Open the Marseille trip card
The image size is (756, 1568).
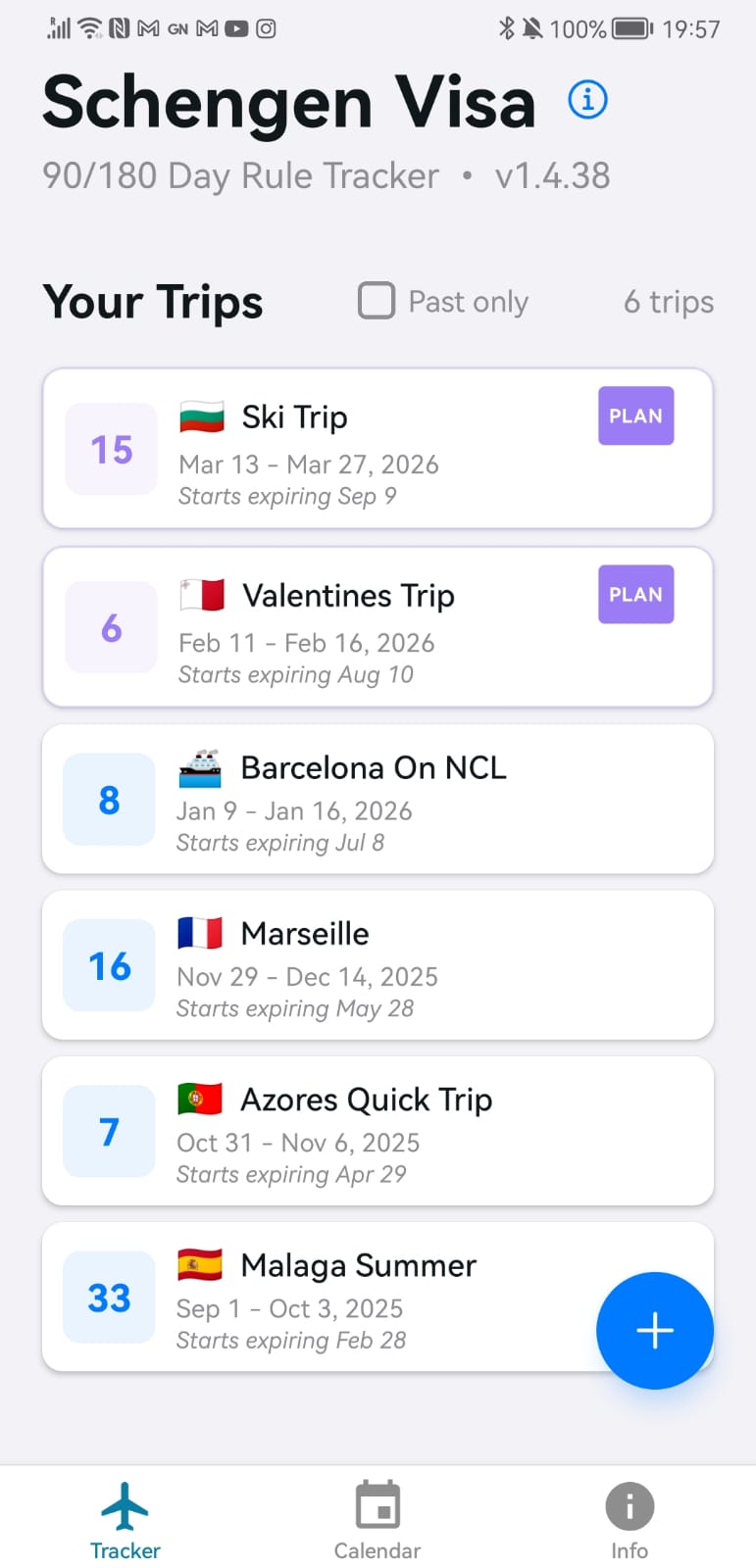tap(378, 964)
